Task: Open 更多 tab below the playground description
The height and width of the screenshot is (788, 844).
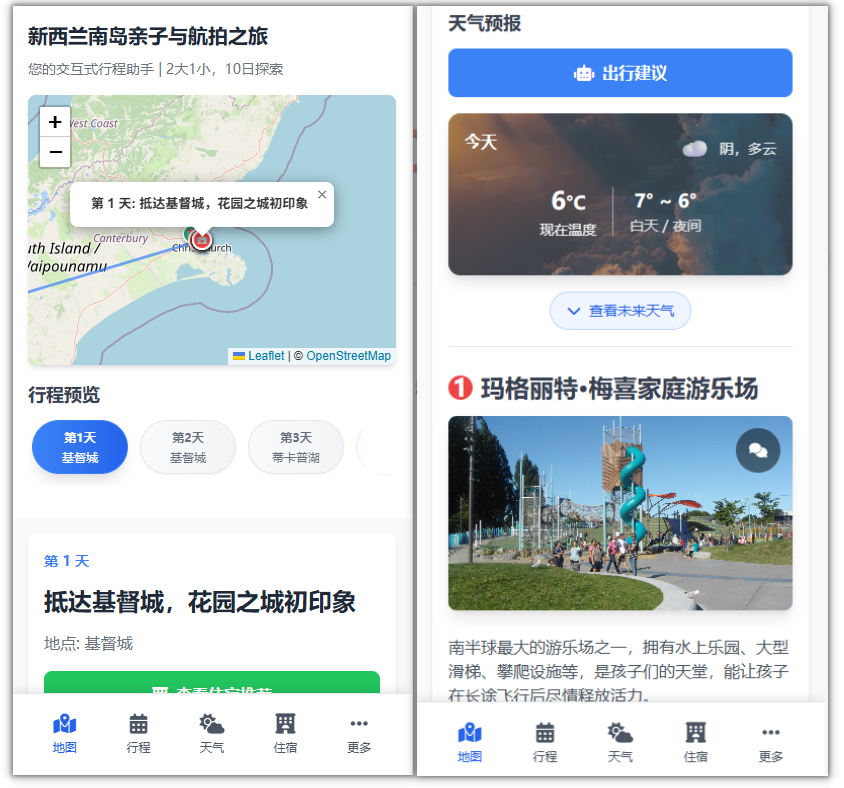Action: click(x=770, y=741)
